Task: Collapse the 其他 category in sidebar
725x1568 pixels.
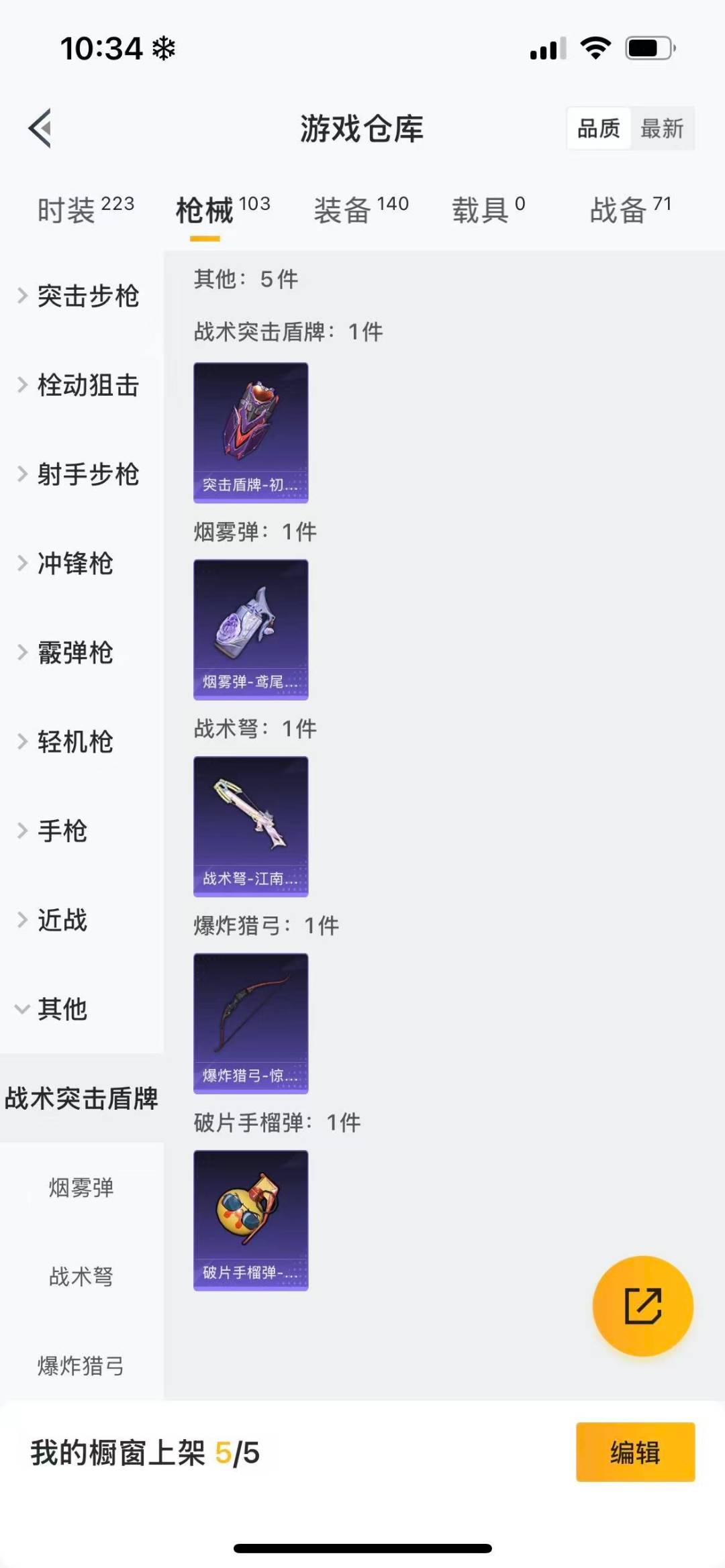Action: point(62,1010)
